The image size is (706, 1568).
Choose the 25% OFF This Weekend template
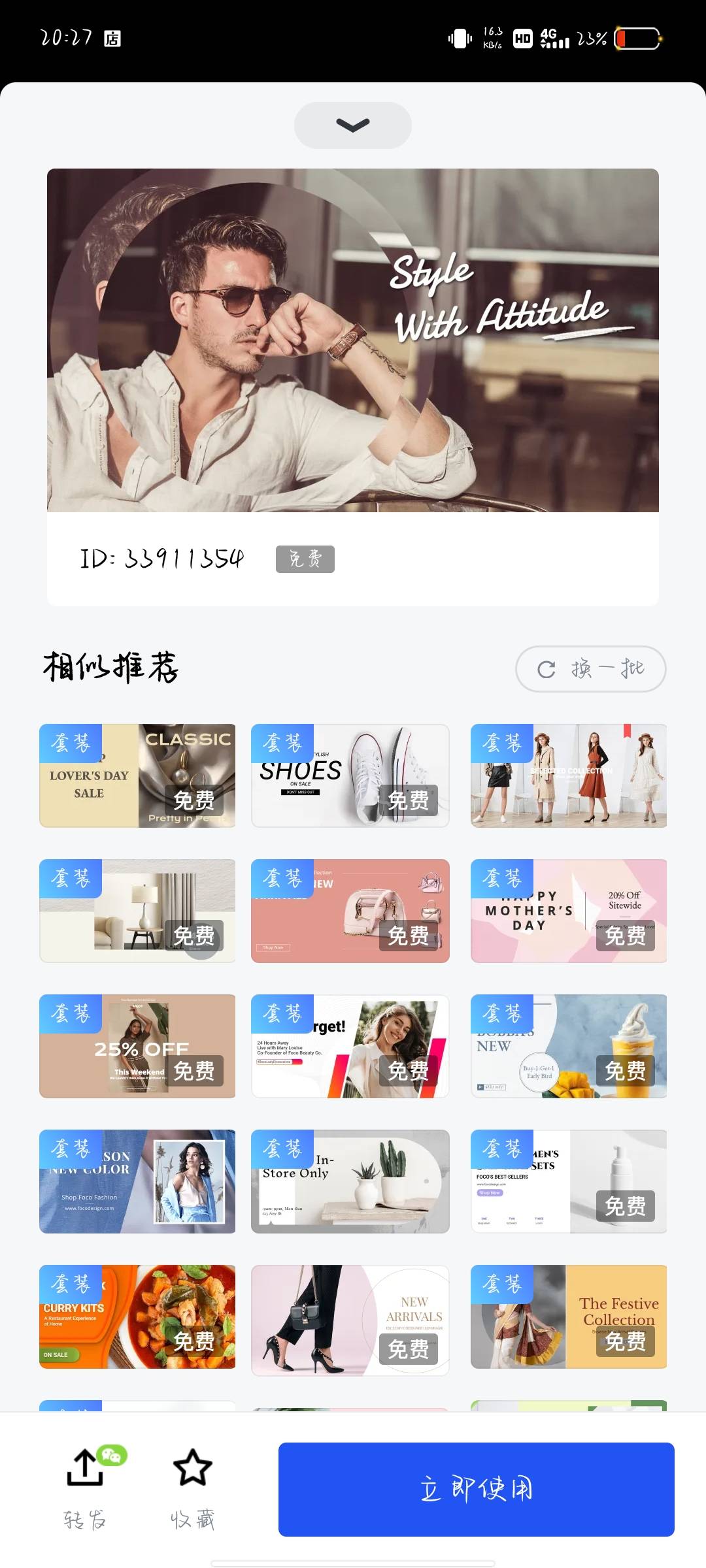137,1046
